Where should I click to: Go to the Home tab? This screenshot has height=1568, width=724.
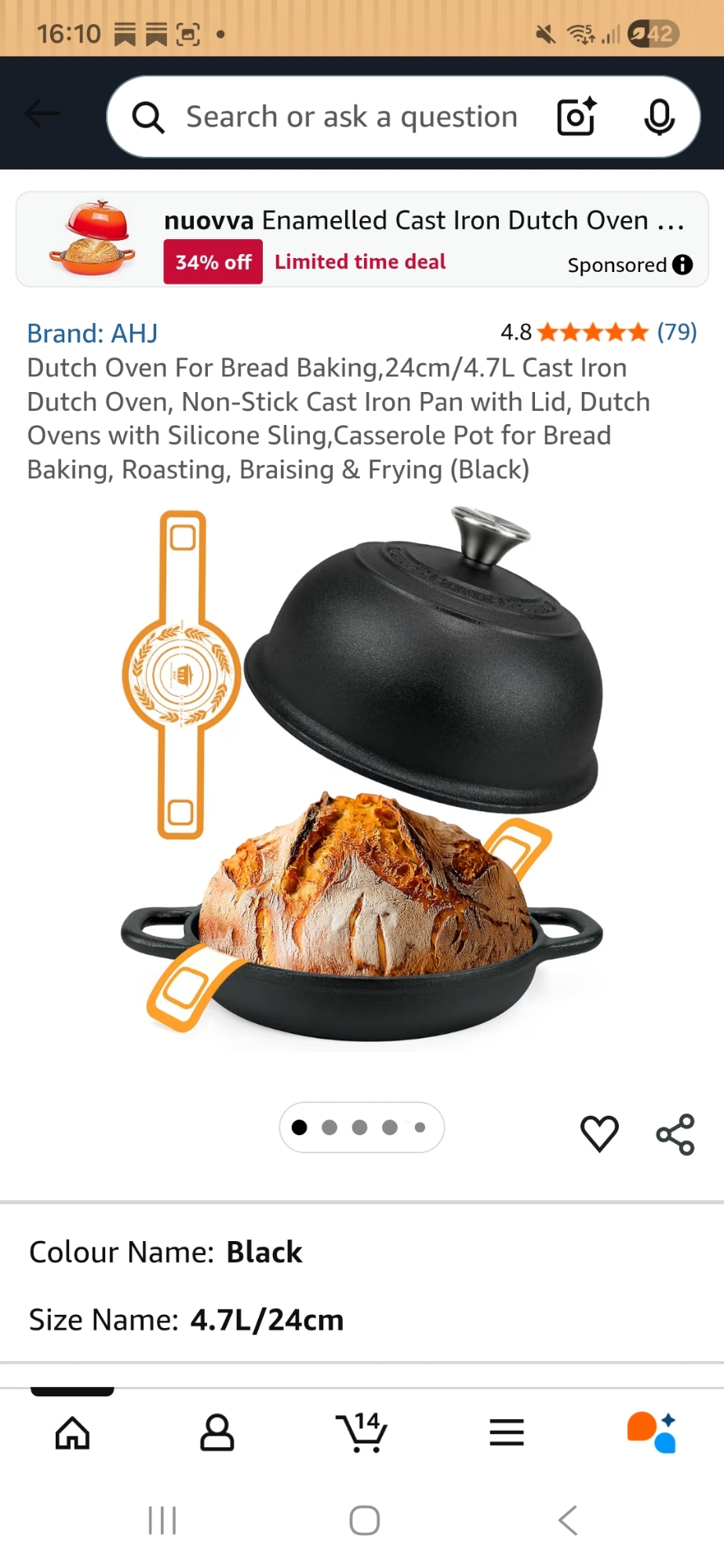(x=72, y=1433)
